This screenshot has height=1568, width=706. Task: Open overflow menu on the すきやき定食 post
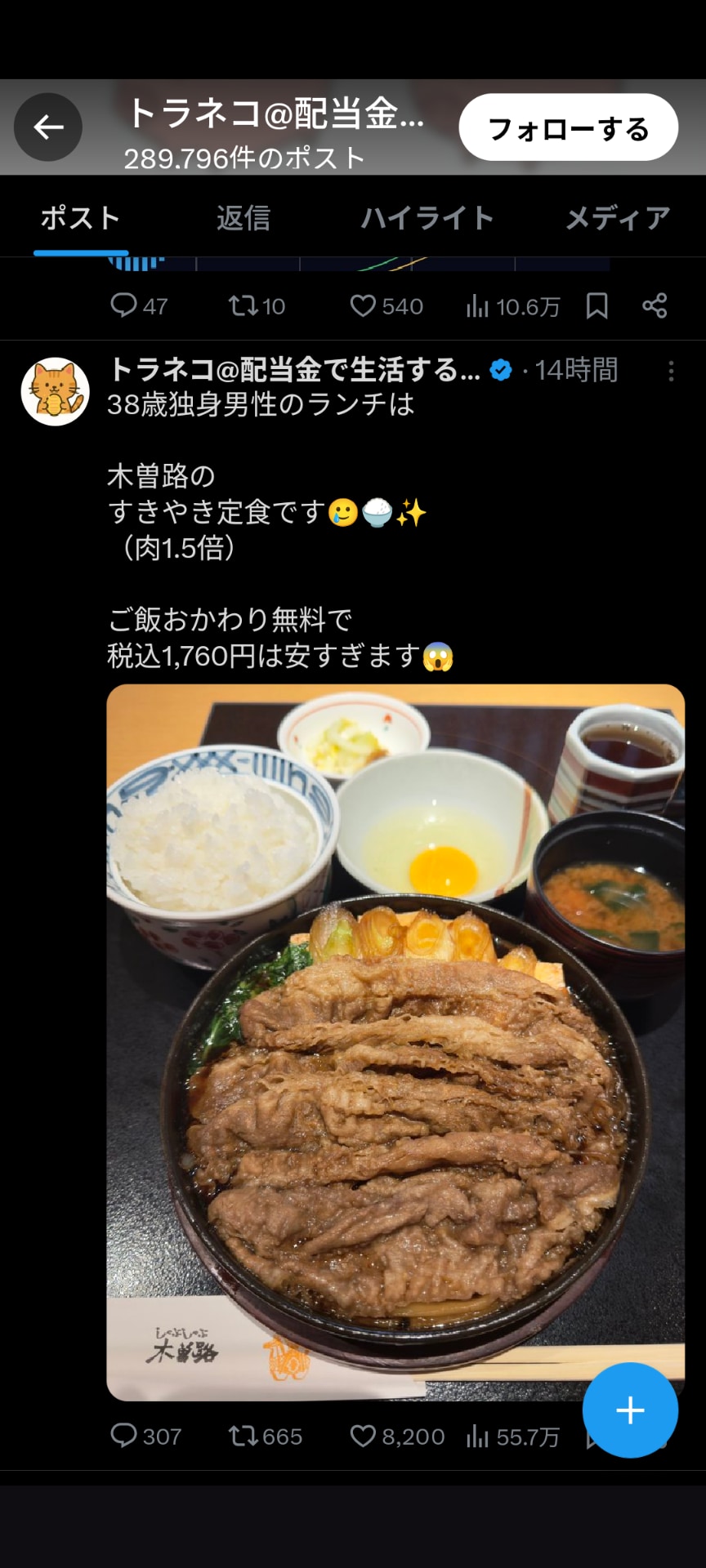(671, 371)
